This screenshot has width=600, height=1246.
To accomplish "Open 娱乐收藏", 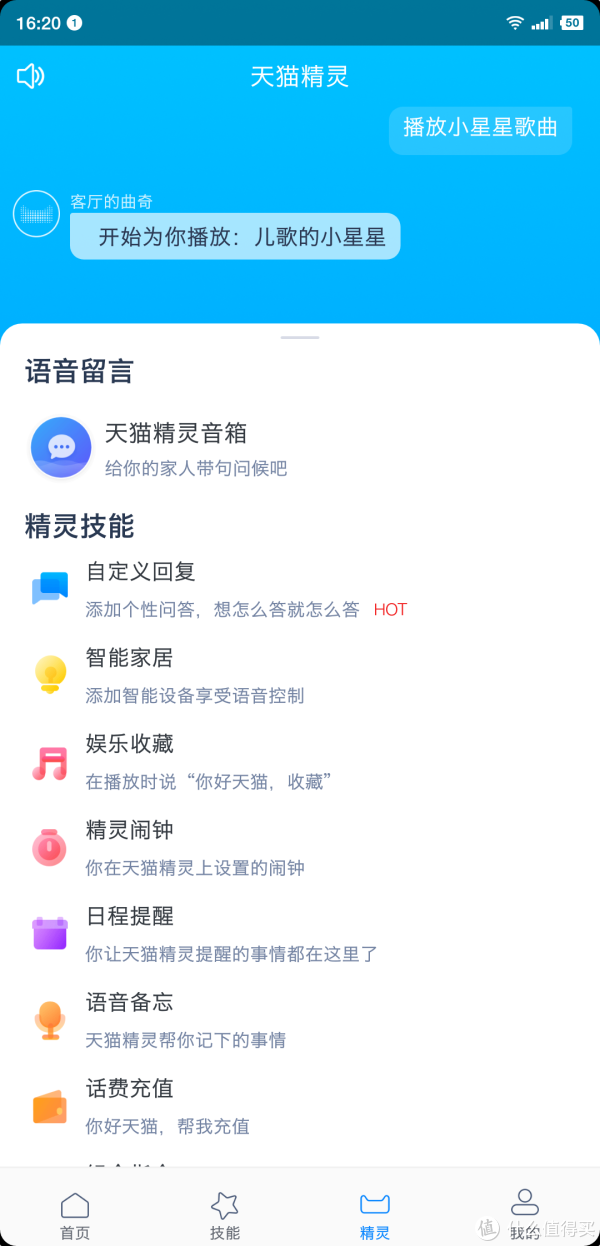I will [300, 761].
